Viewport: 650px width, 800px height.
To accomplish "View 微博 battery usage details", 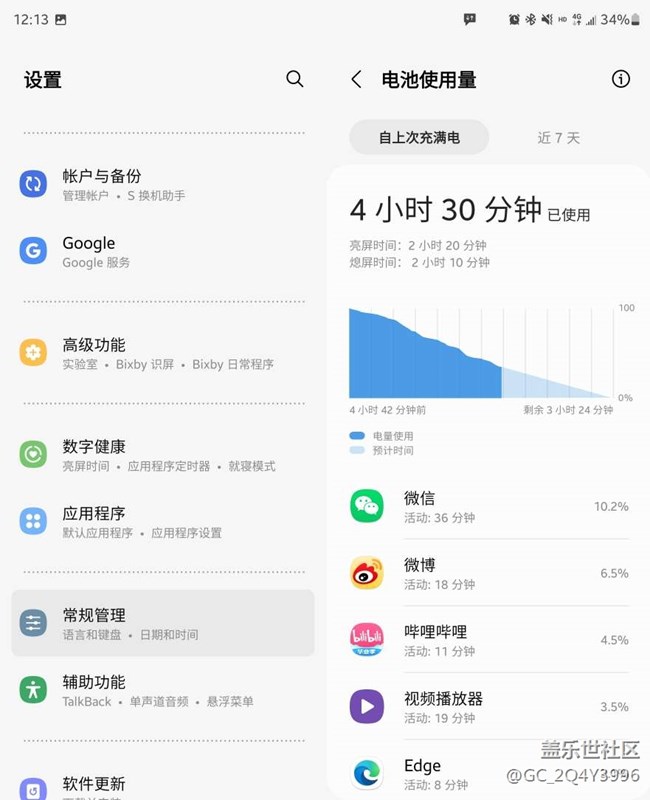I will tap(489, 573).
